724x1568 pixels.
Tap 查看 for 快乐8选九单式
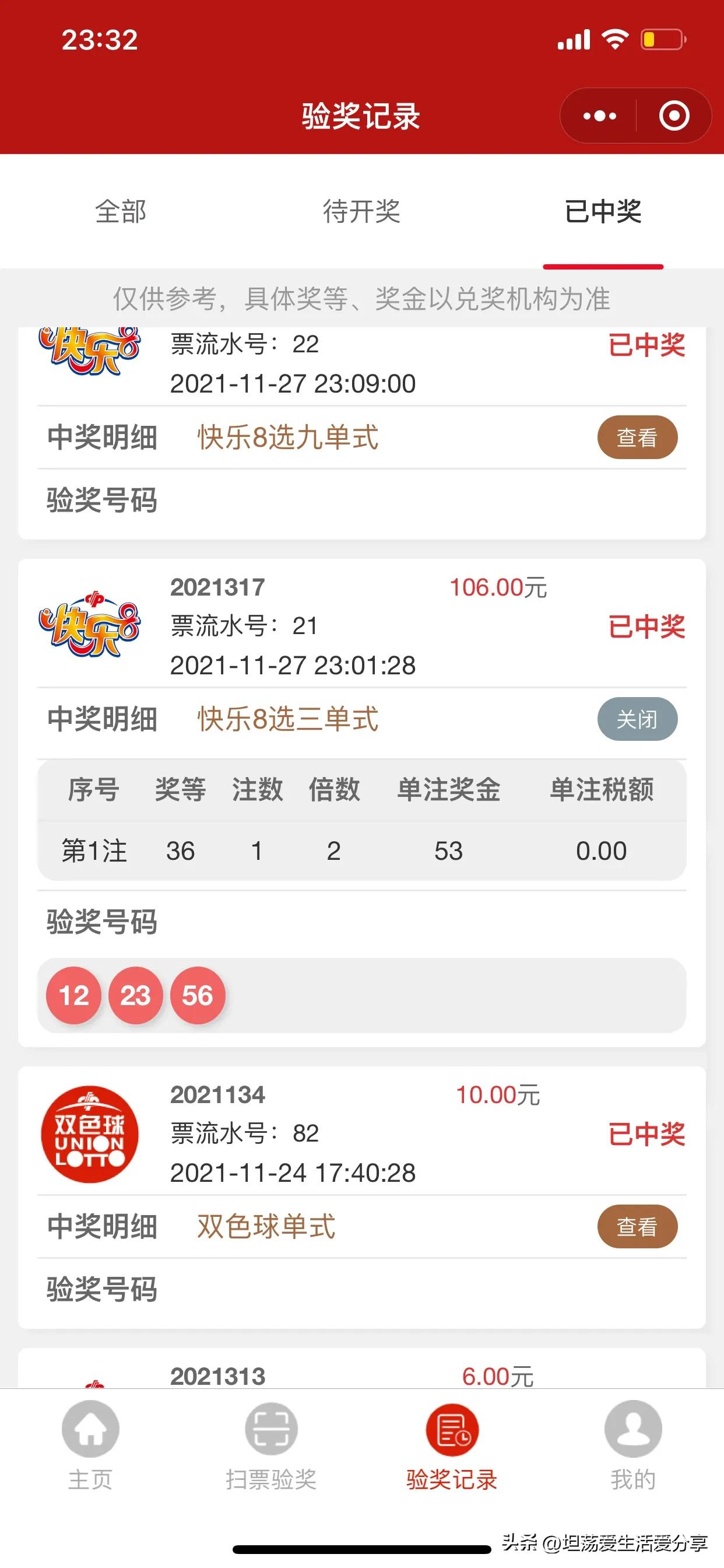pos(637,437)
